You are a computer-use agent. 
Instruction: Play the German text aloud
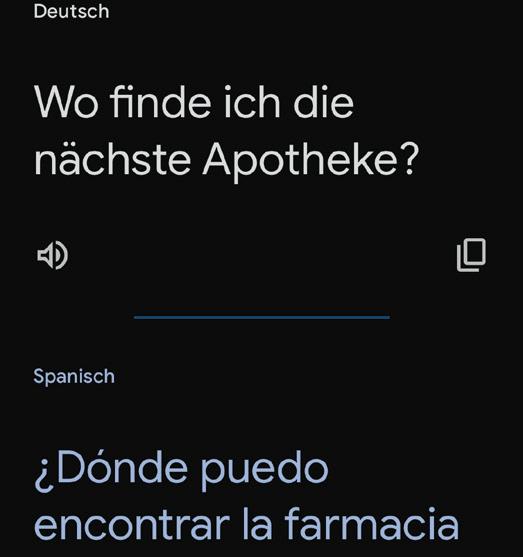pyautogui.click(x=53, y=255)
